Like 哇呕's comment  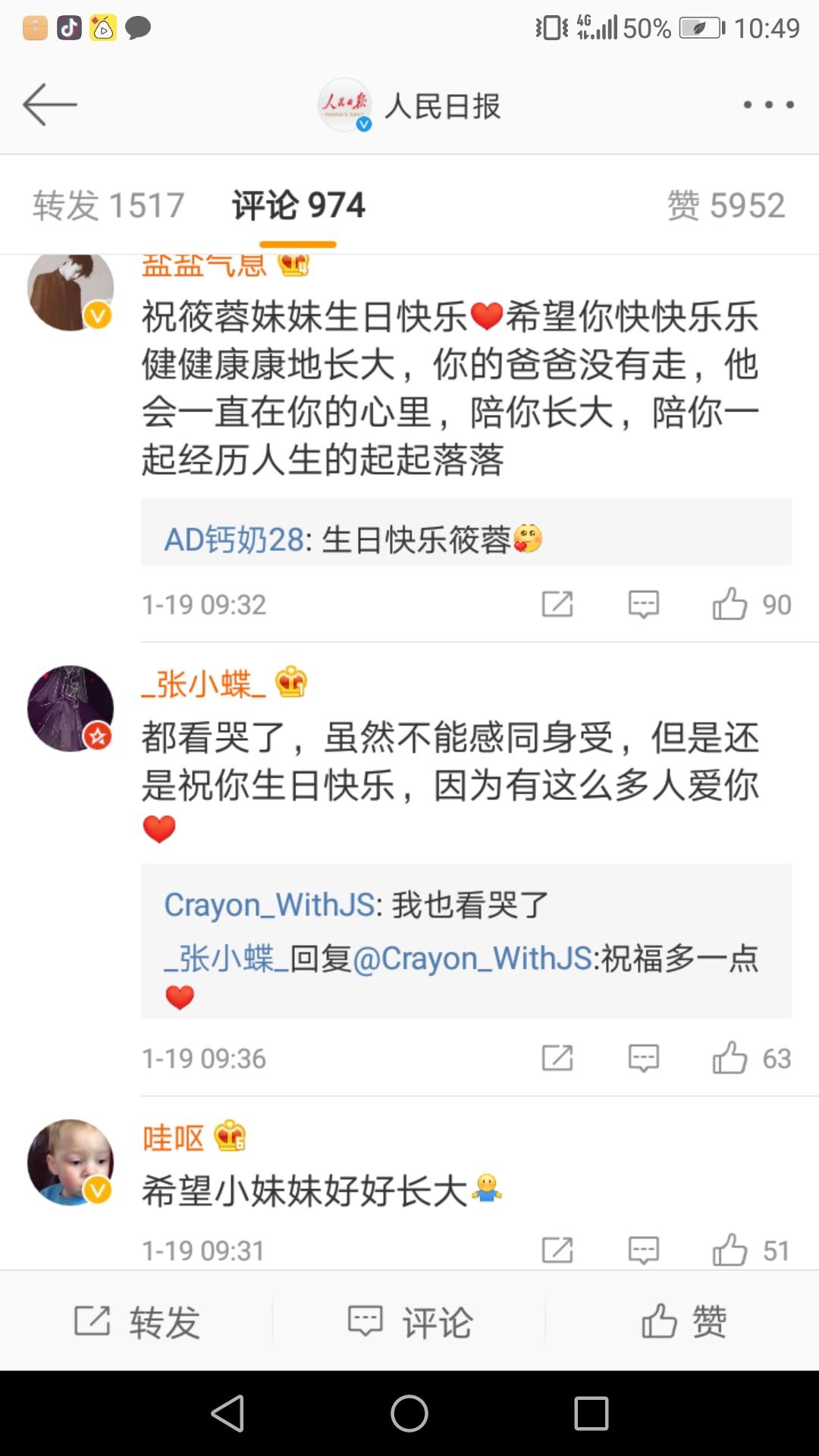[x=730, y=1250]
